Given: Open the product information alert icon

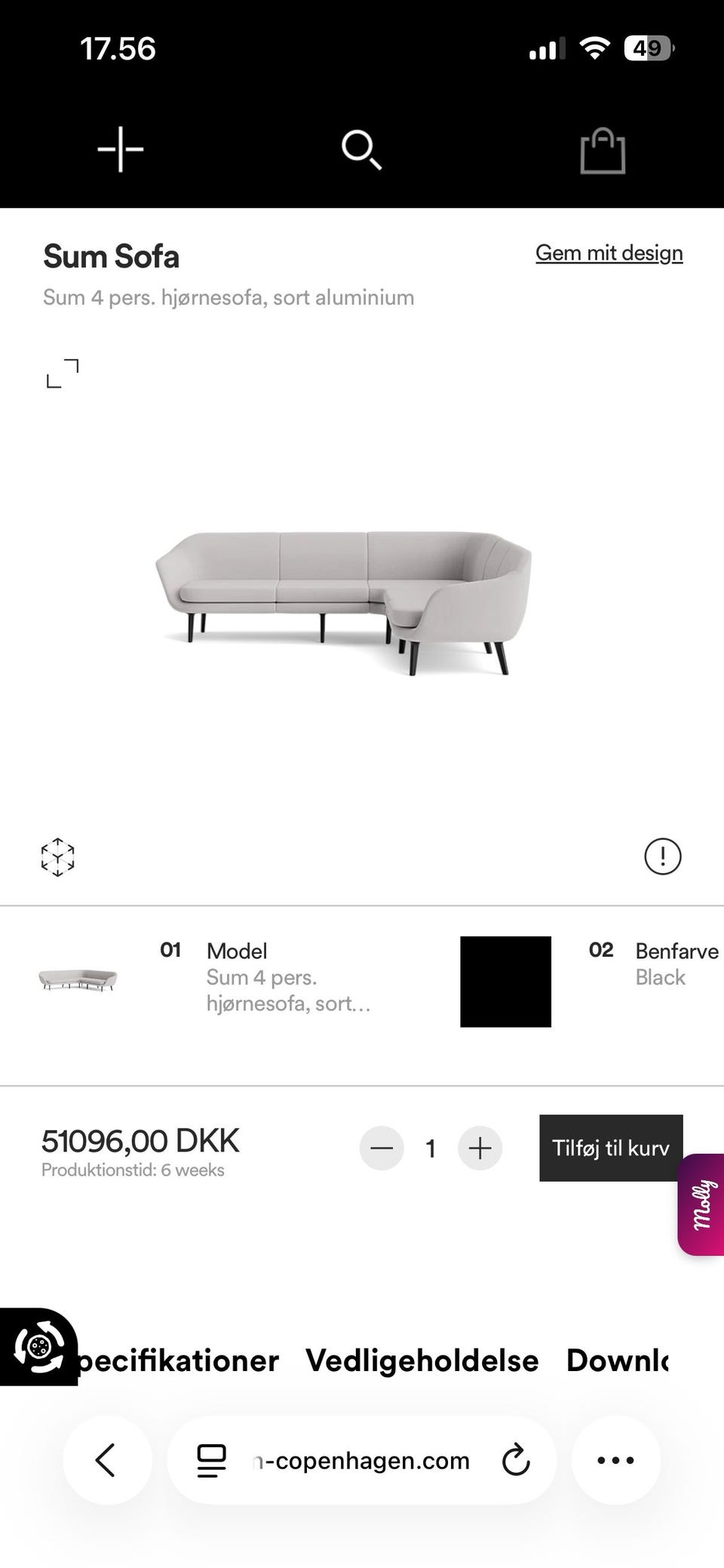Looking at the screenshot, I should pos(661,856).
